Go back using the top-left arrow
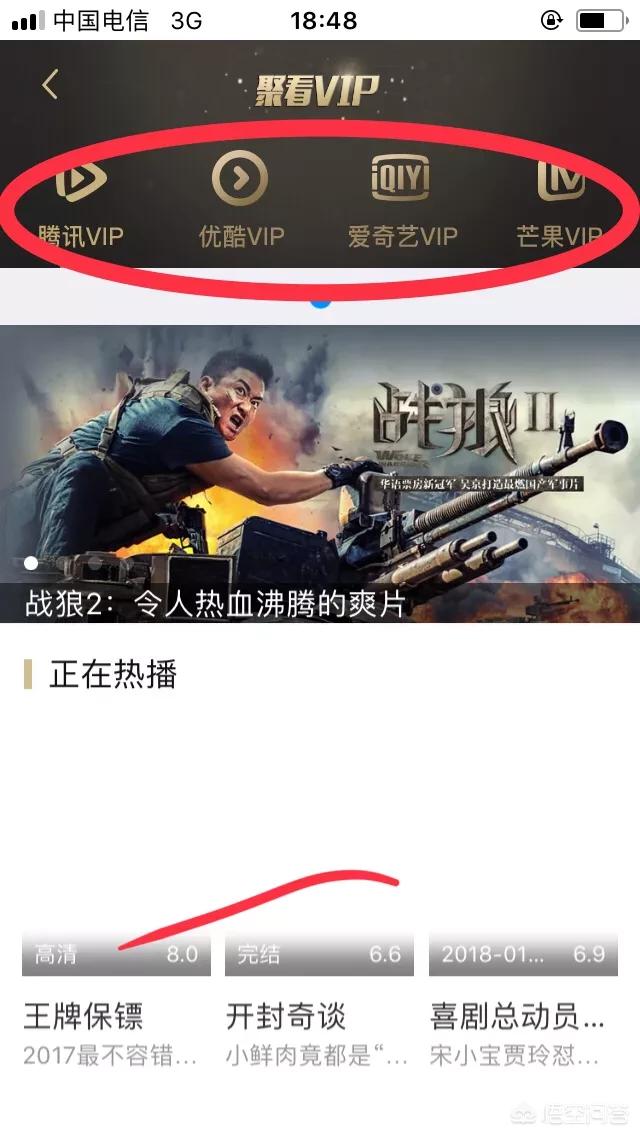The width and height of the screenshot is (640, 1136). point(50,85)
